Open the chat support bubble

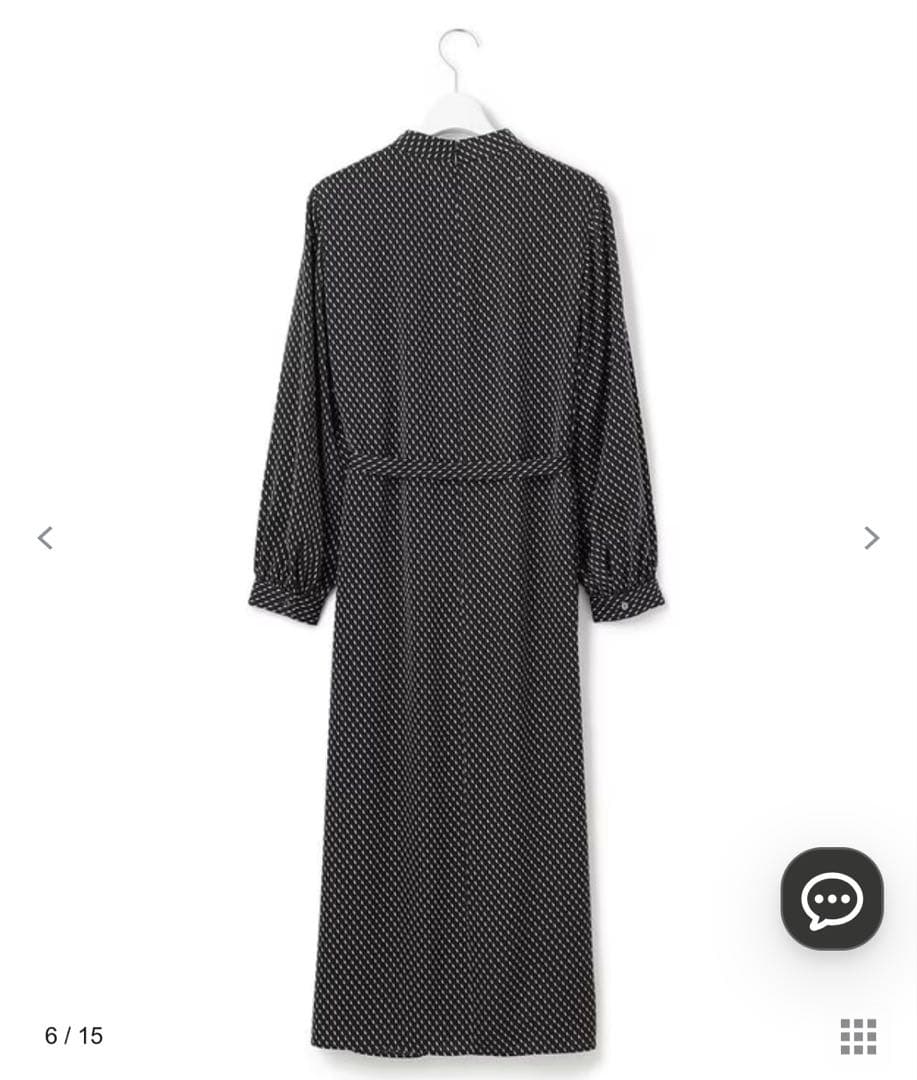[831, 898]
